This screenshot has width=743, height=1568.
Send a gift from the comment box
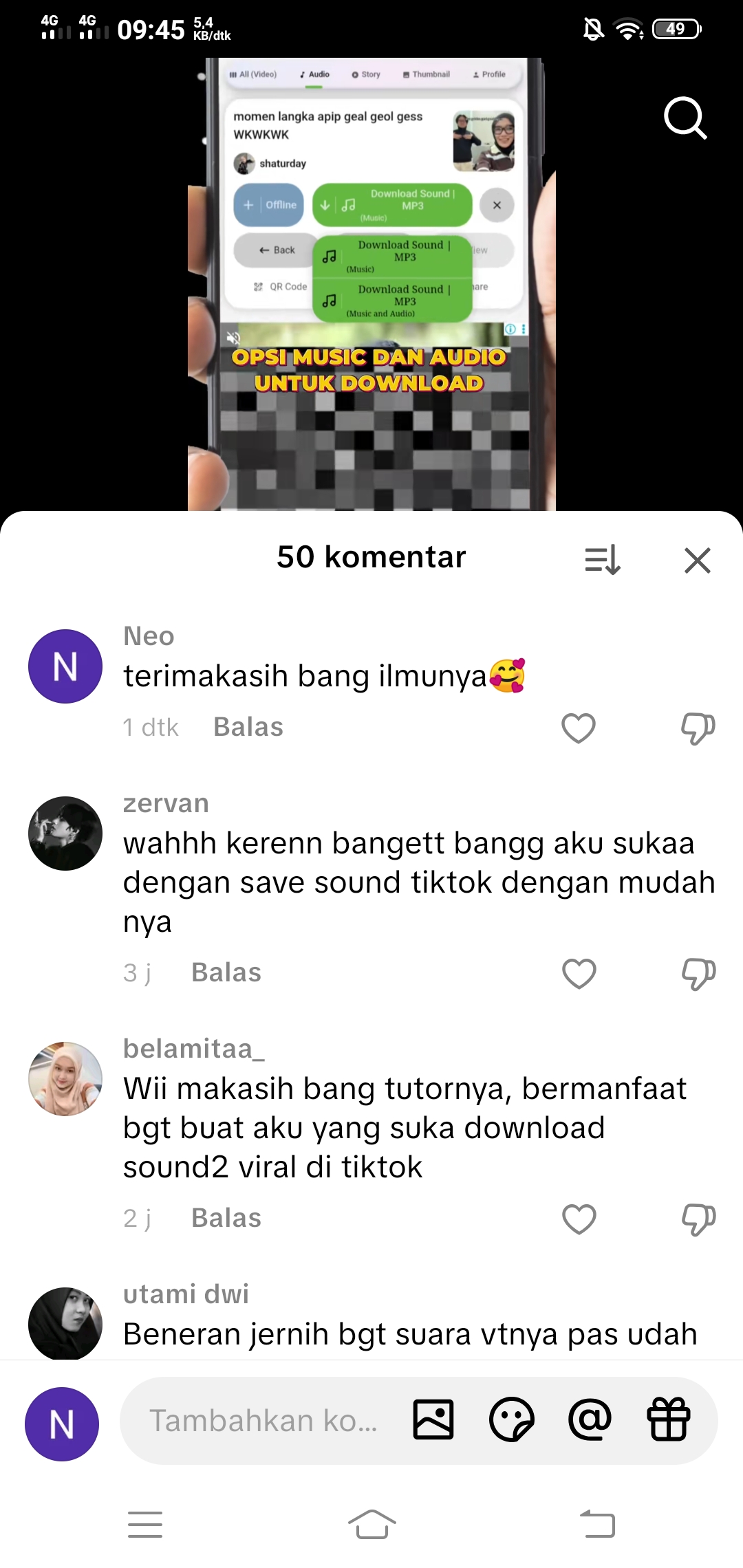click(x=668, y=1419)
